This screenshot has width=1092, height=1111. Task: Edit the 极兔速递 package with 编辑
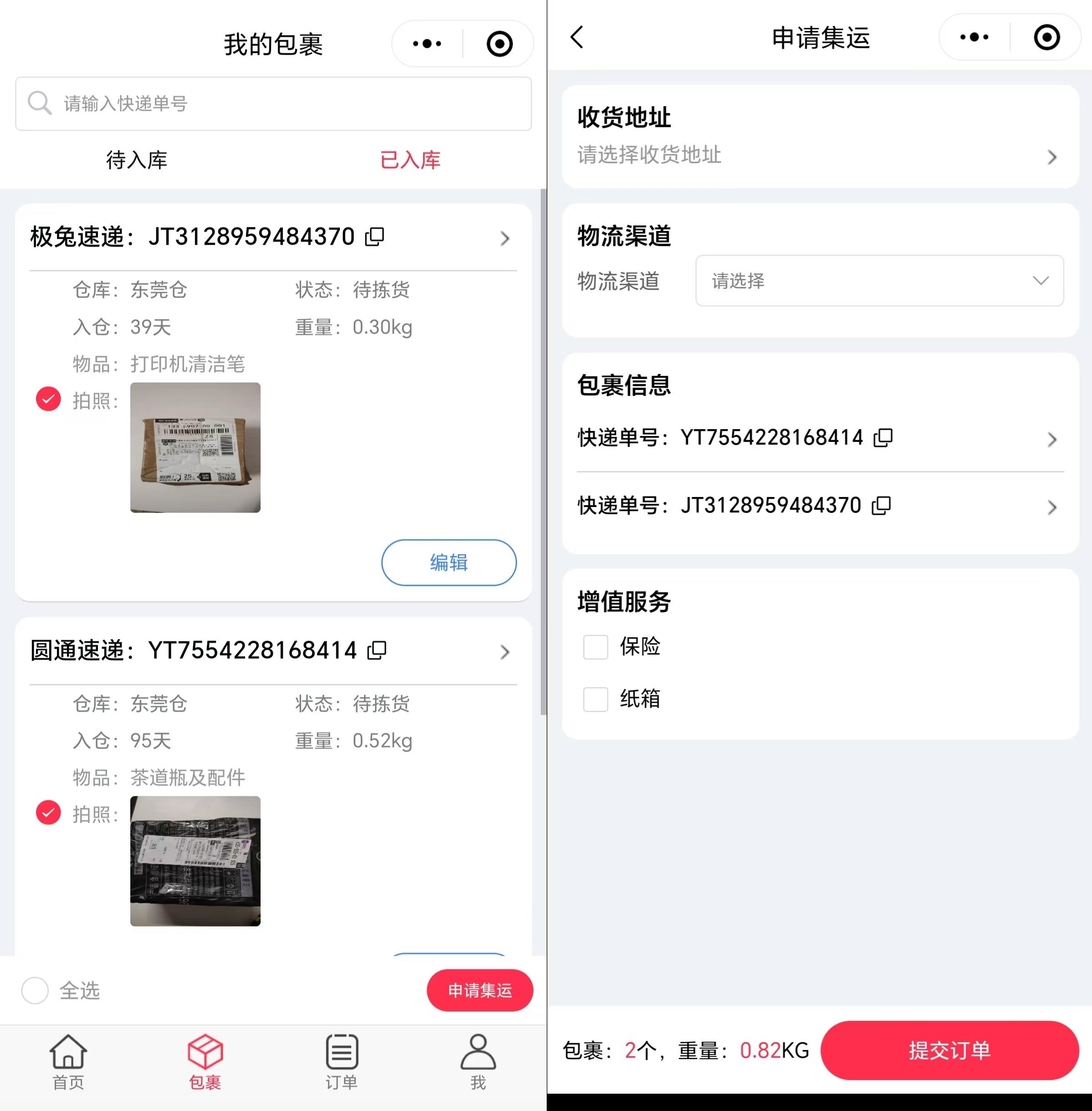coord(448,562)
